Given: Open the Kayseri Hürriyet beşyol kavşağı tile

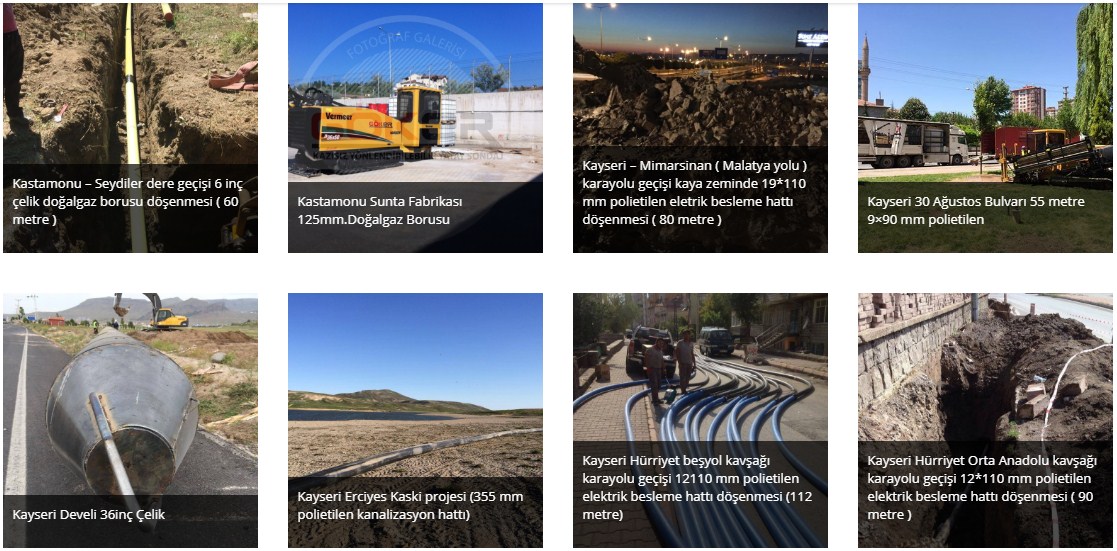Looking at the screenshot, I should pyautogui.click(x=700, y=420).
